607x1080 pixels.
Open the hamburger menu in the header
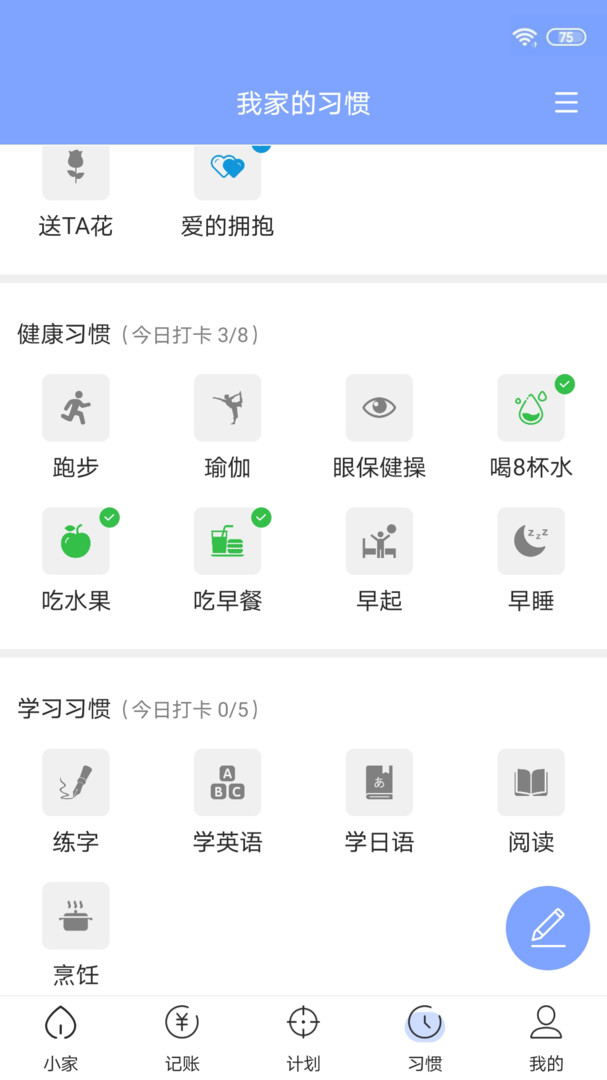point(566,103)
